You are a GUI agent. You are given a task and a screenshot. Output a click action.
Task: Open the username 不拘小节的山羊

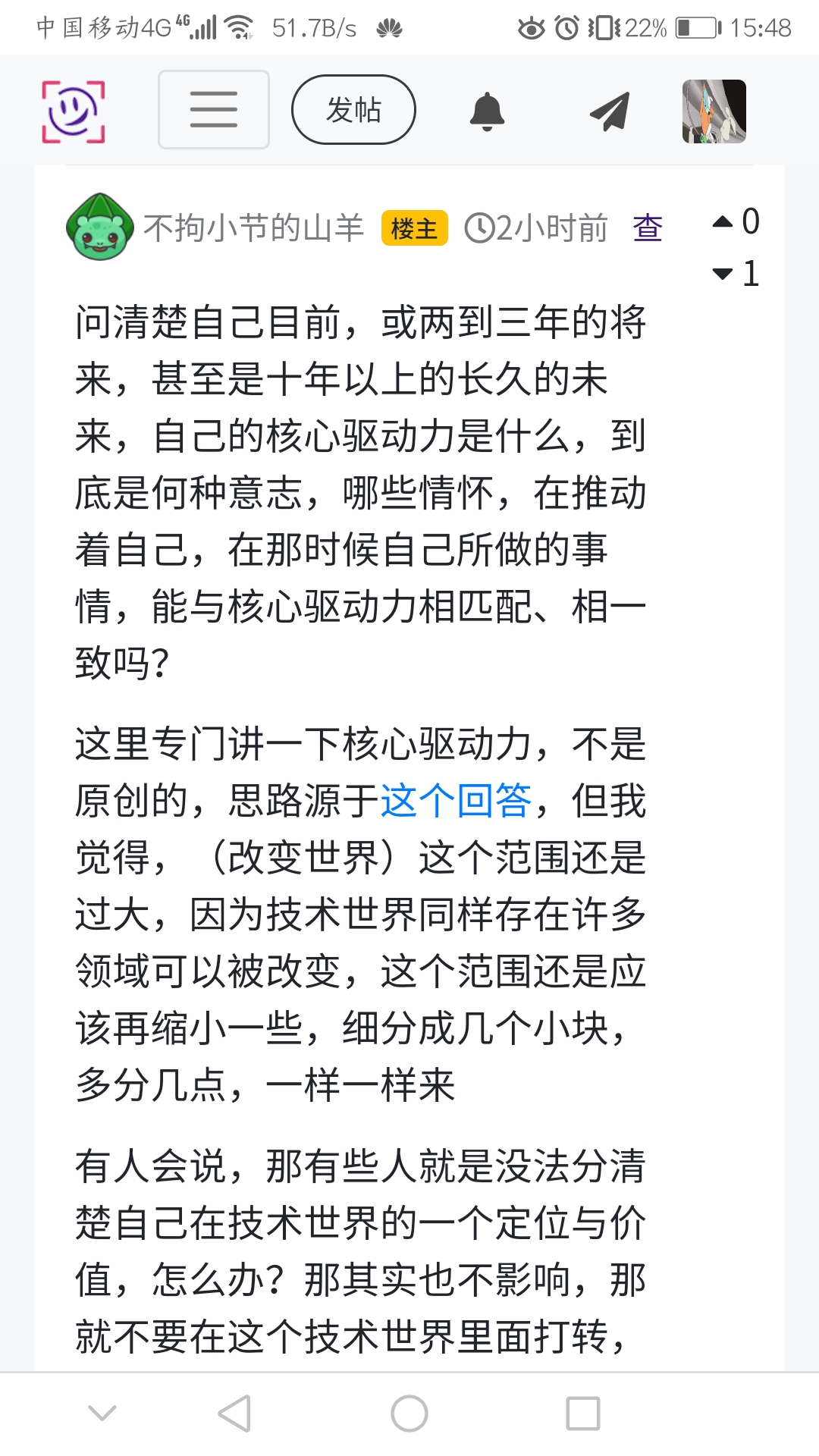click(x=253, y=227)
